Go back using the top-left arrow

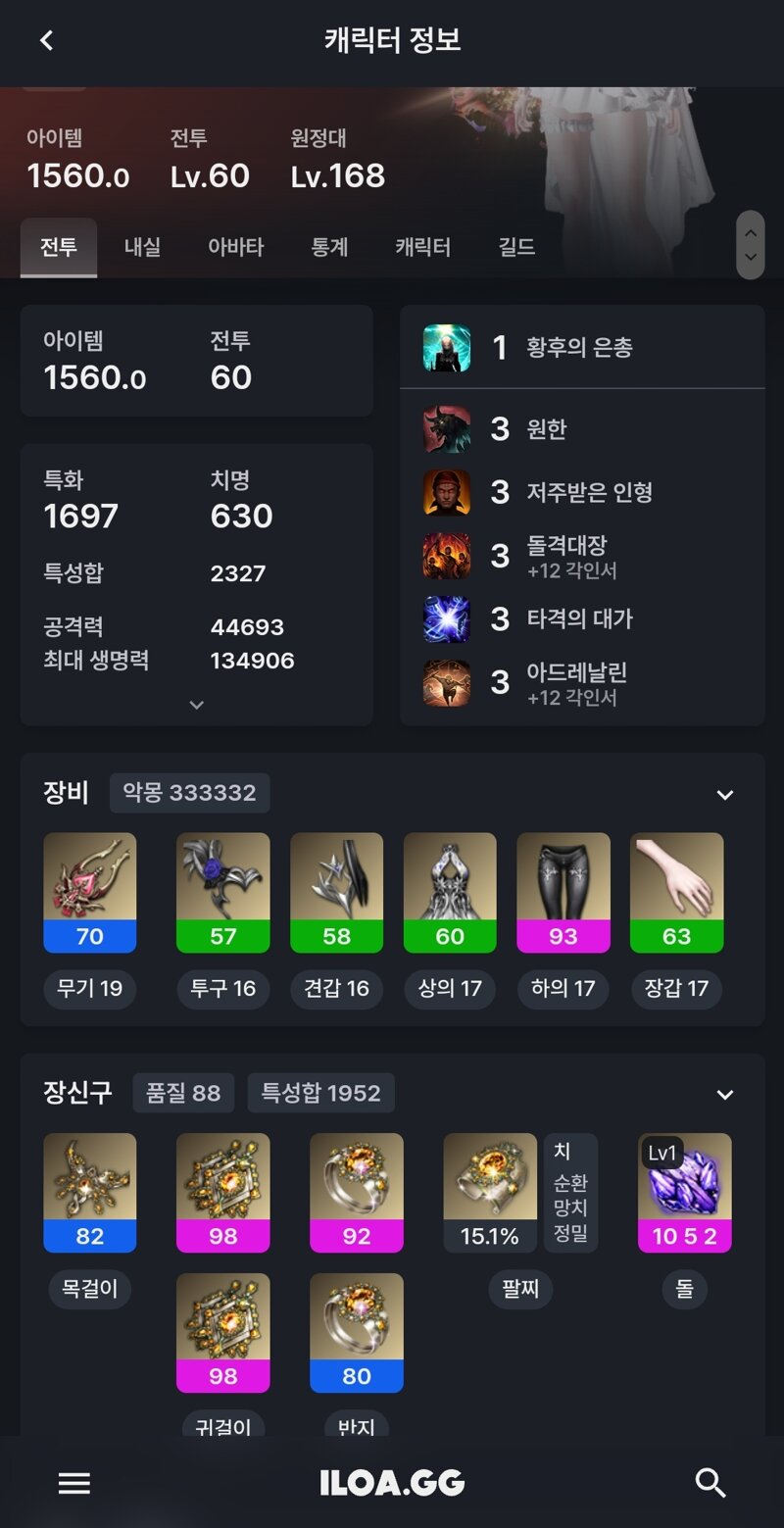[x=46, y=40]
